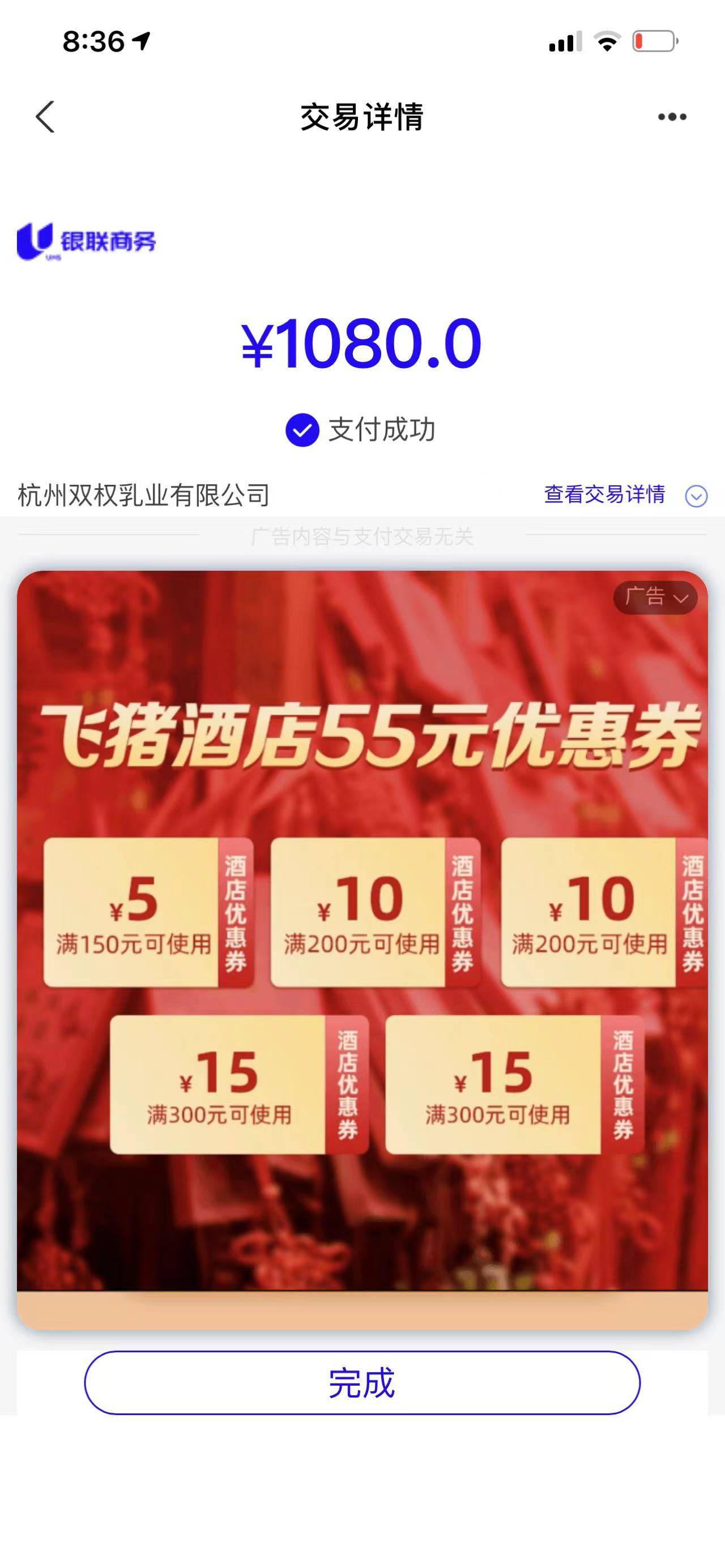725x1568 pixels.
Task: Open the three-dot overflow menu
Action: pos(672,117)
